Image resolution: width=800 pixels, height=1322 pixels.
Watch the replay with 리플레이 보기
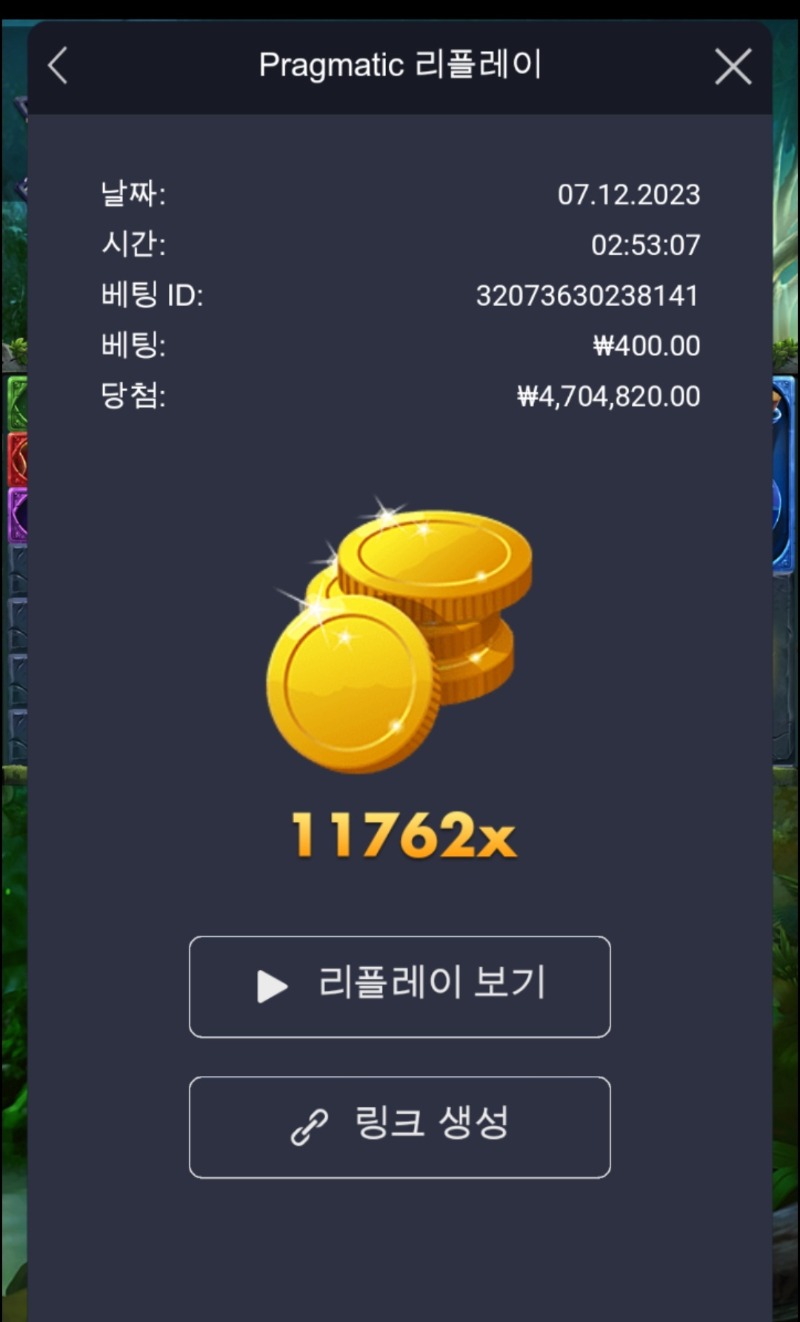pos(399,986)
